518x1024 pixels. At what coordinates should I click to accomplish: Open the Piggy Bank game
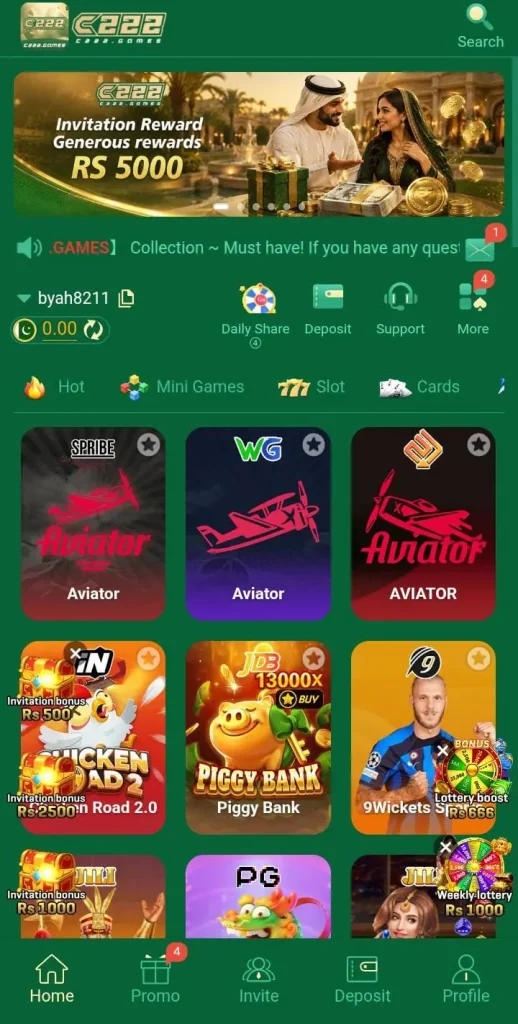point(258,737)
